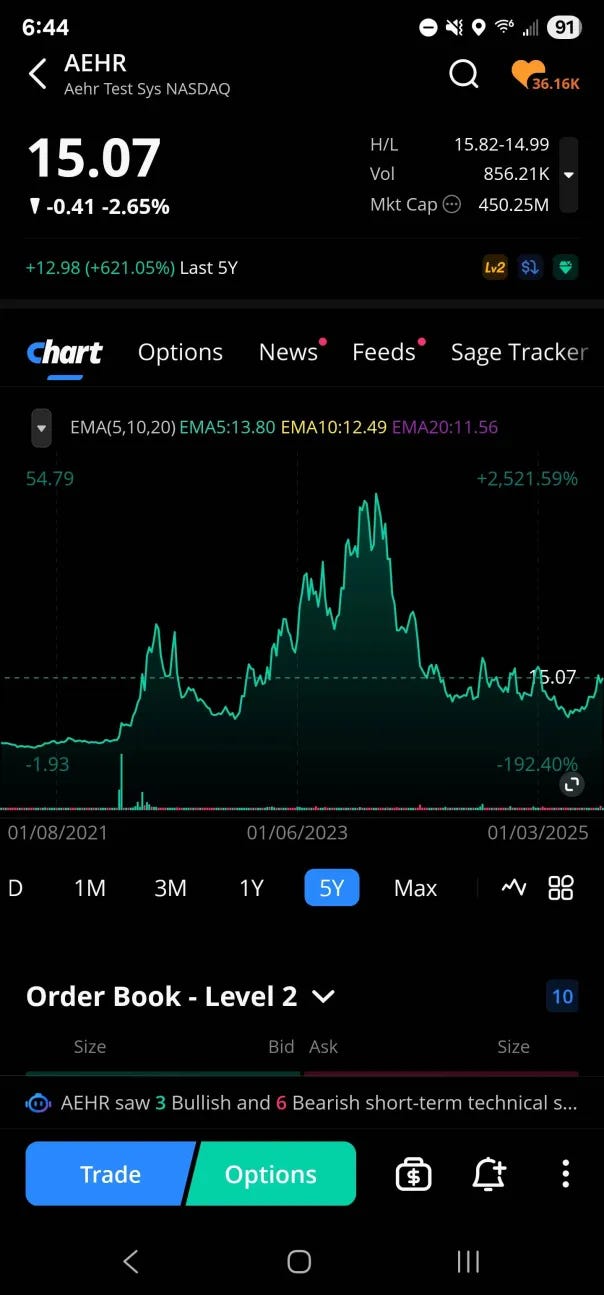Image resolution: width=604 pixels, height=1295 pixels.
Task: Expand the quote details dropdown arrow
Action: [x=568, y=175]
